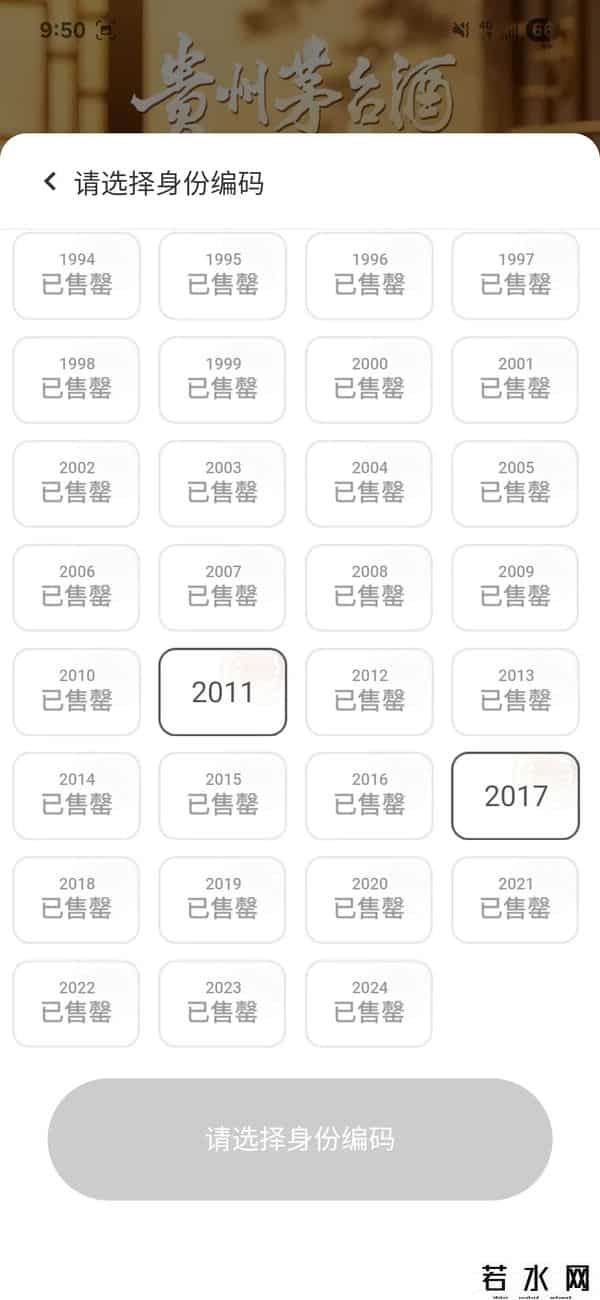
Task: Tap the sold-out 2012 code tile
Action: point(369,692)
